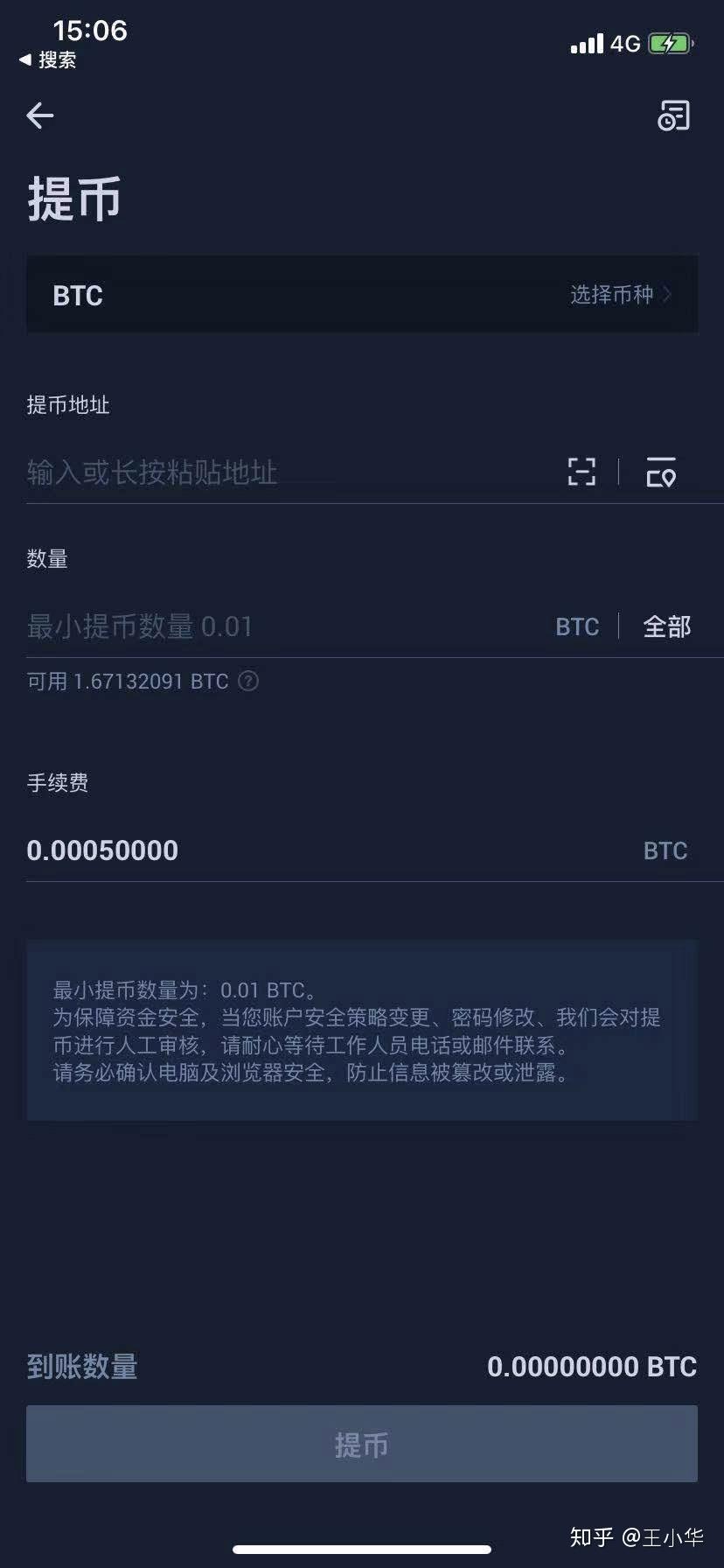Open withdrawal history records icon
Image resolution: width=724 pixels, height=1568 pixels.
pos(673,115)
